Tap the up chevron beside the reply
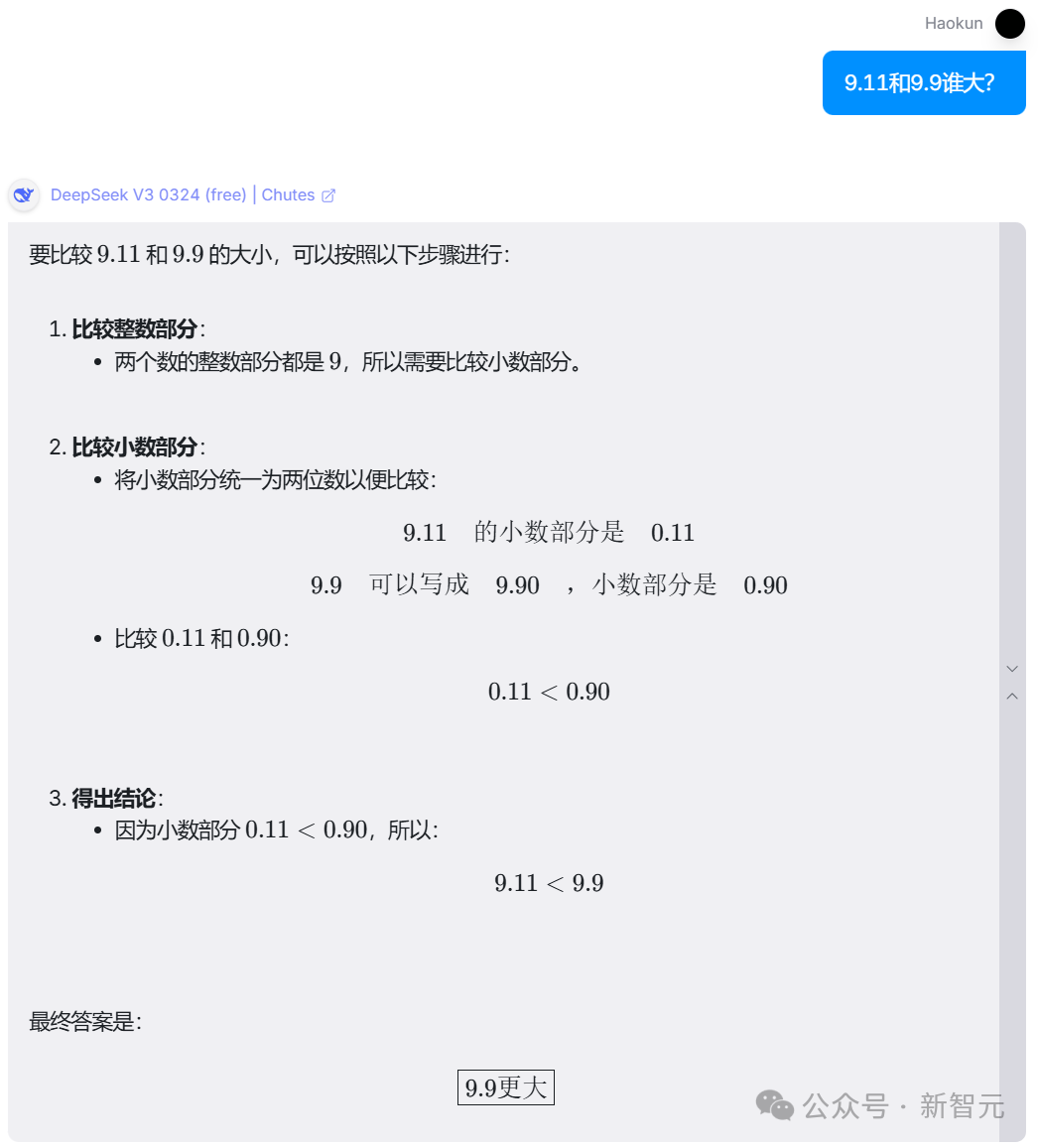1038x1148 pixels. click(x=1012, y=697)
